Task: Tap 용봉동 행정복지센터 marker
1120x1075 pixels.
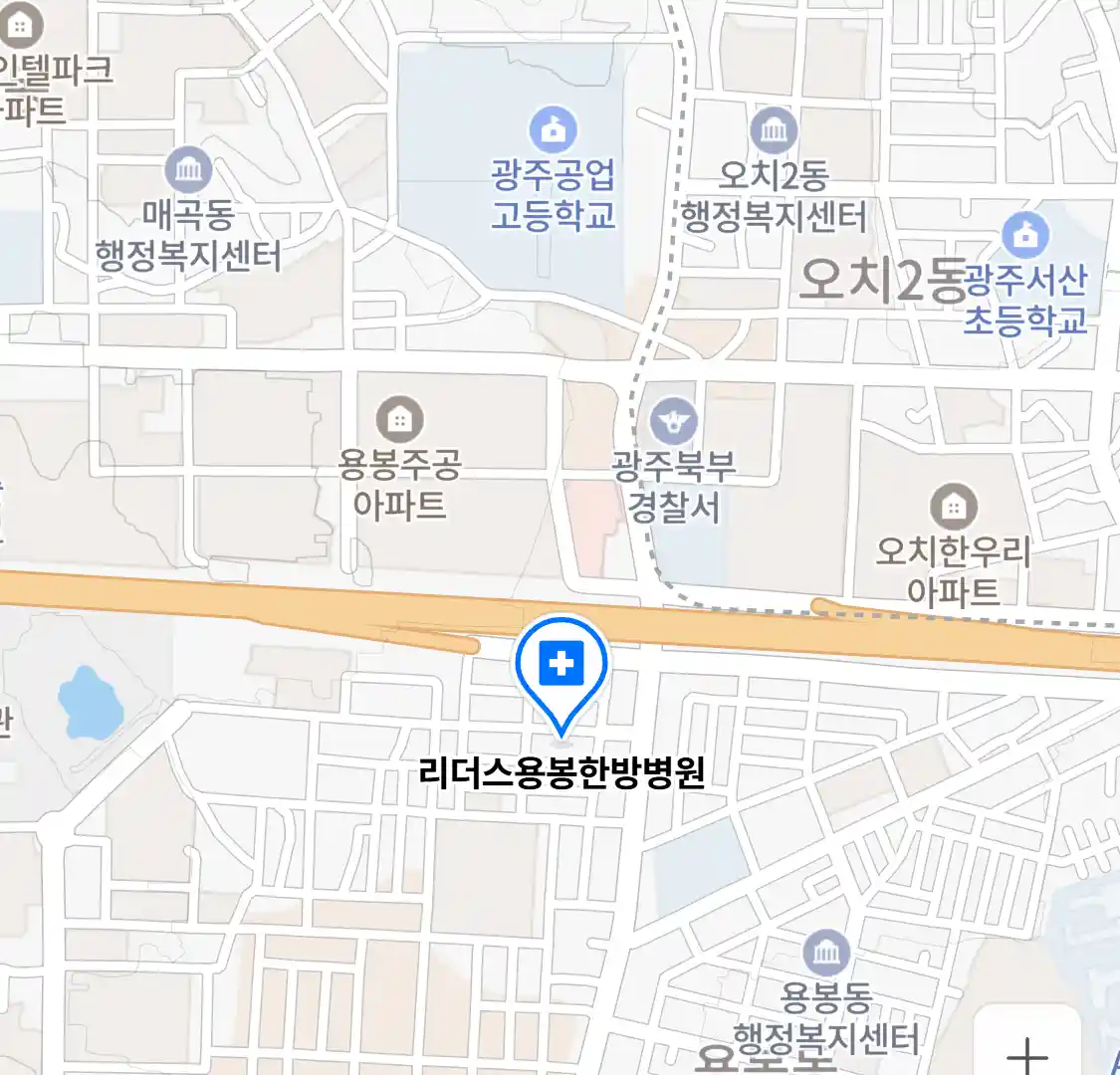Action: click(x=825, y=954)
